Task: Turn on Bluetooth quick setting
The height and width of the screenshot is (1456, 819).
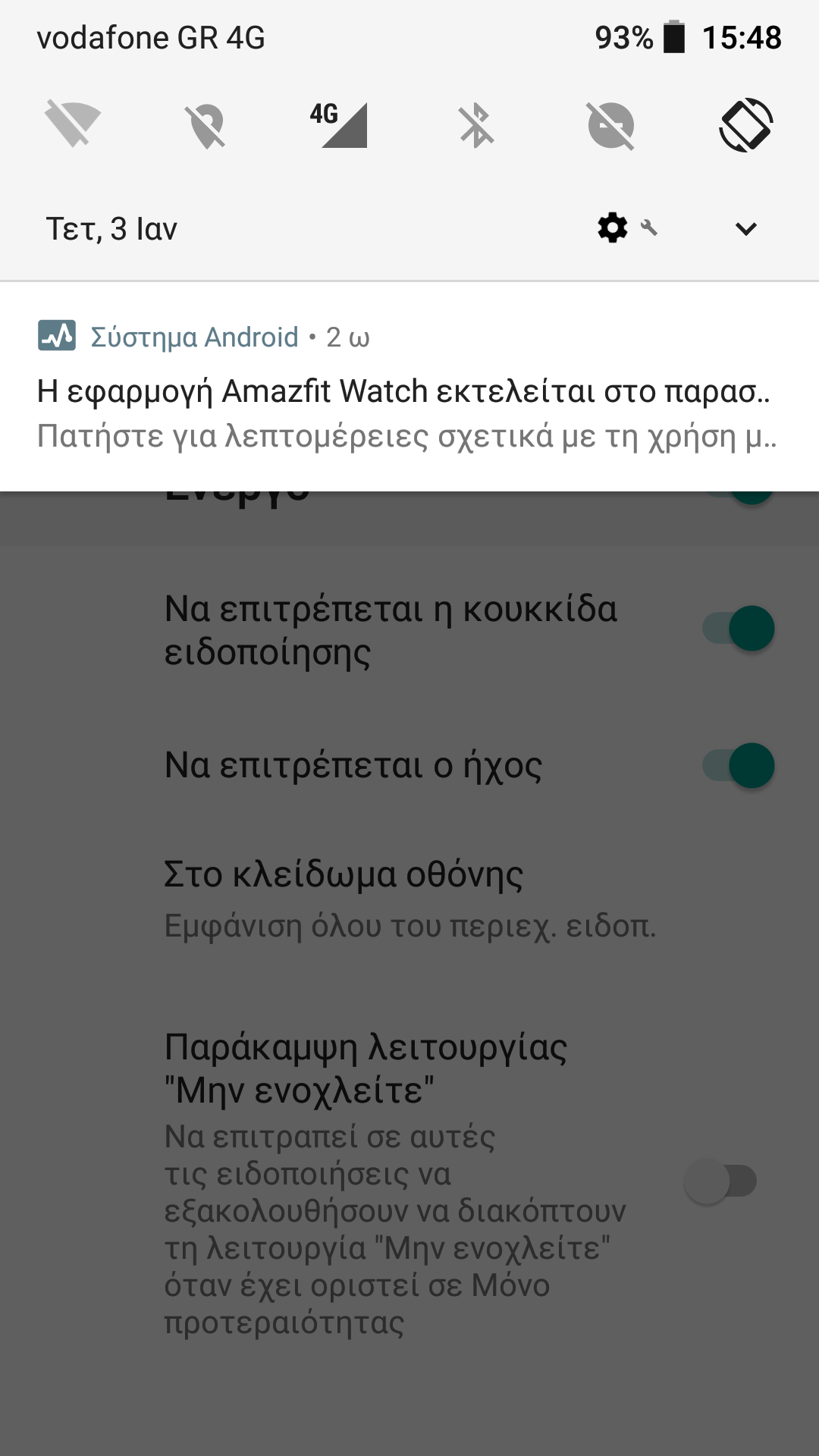Action: pyautogui.click(x=476, y=124)
